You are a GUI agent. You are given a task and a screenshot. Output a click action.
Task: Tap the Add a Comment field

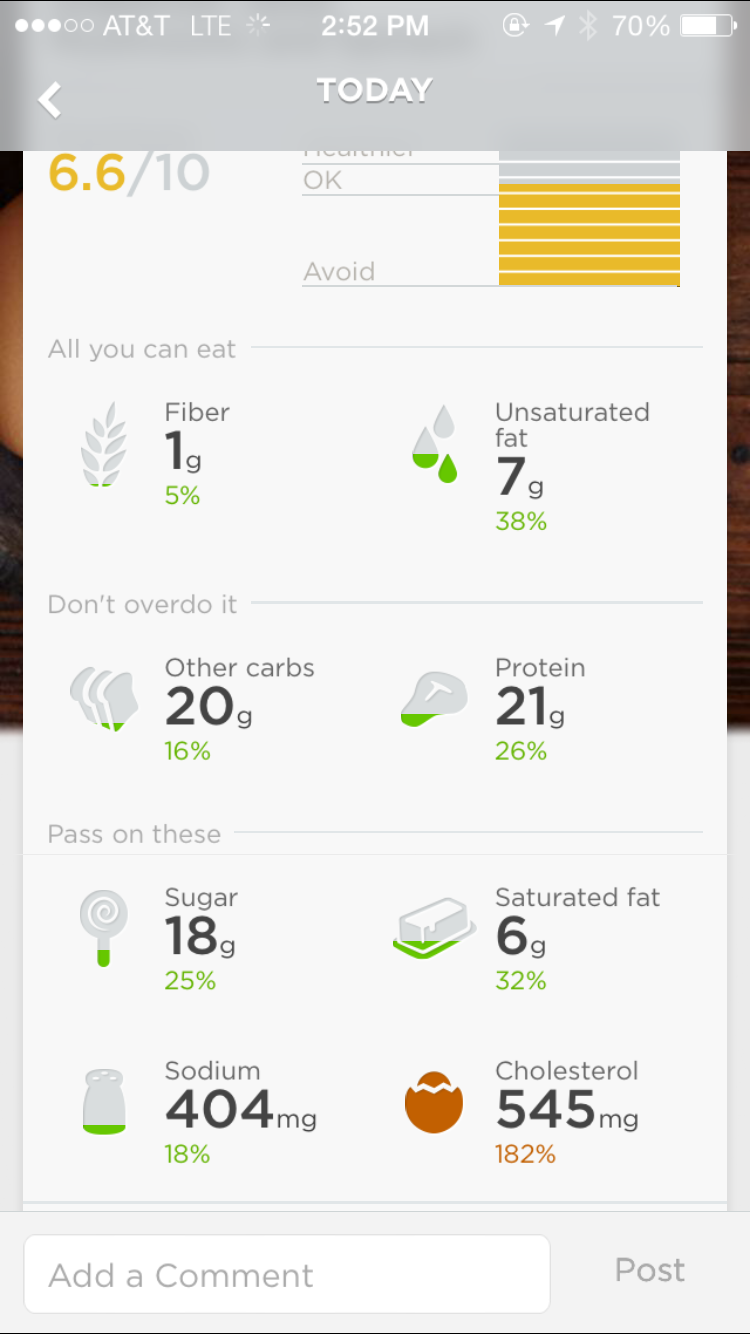click(x=287, y=1273)
